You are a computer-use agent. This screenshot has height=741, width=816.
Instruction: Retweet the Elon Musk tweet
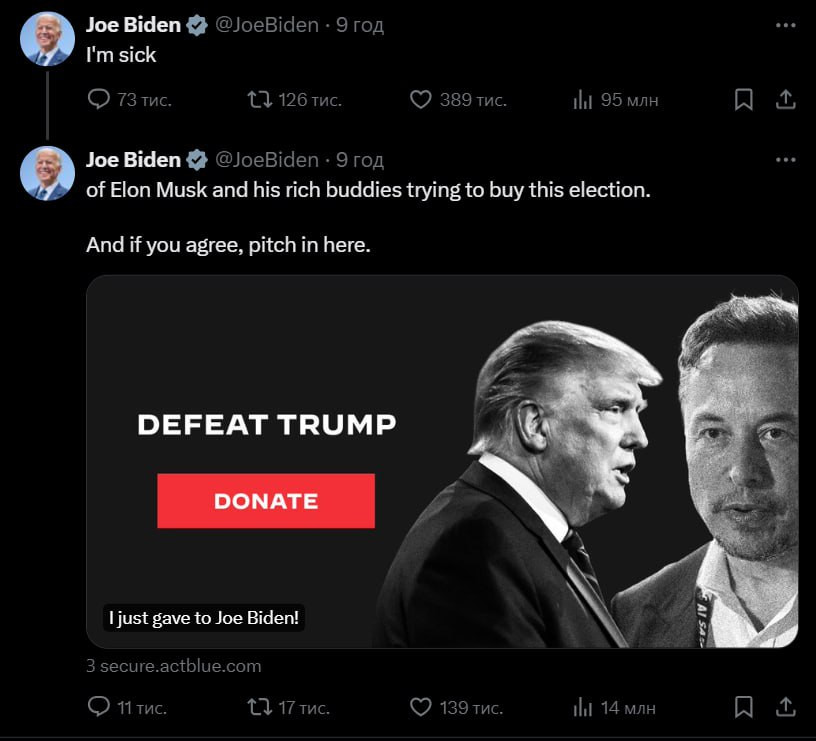[x=259, y=708]
